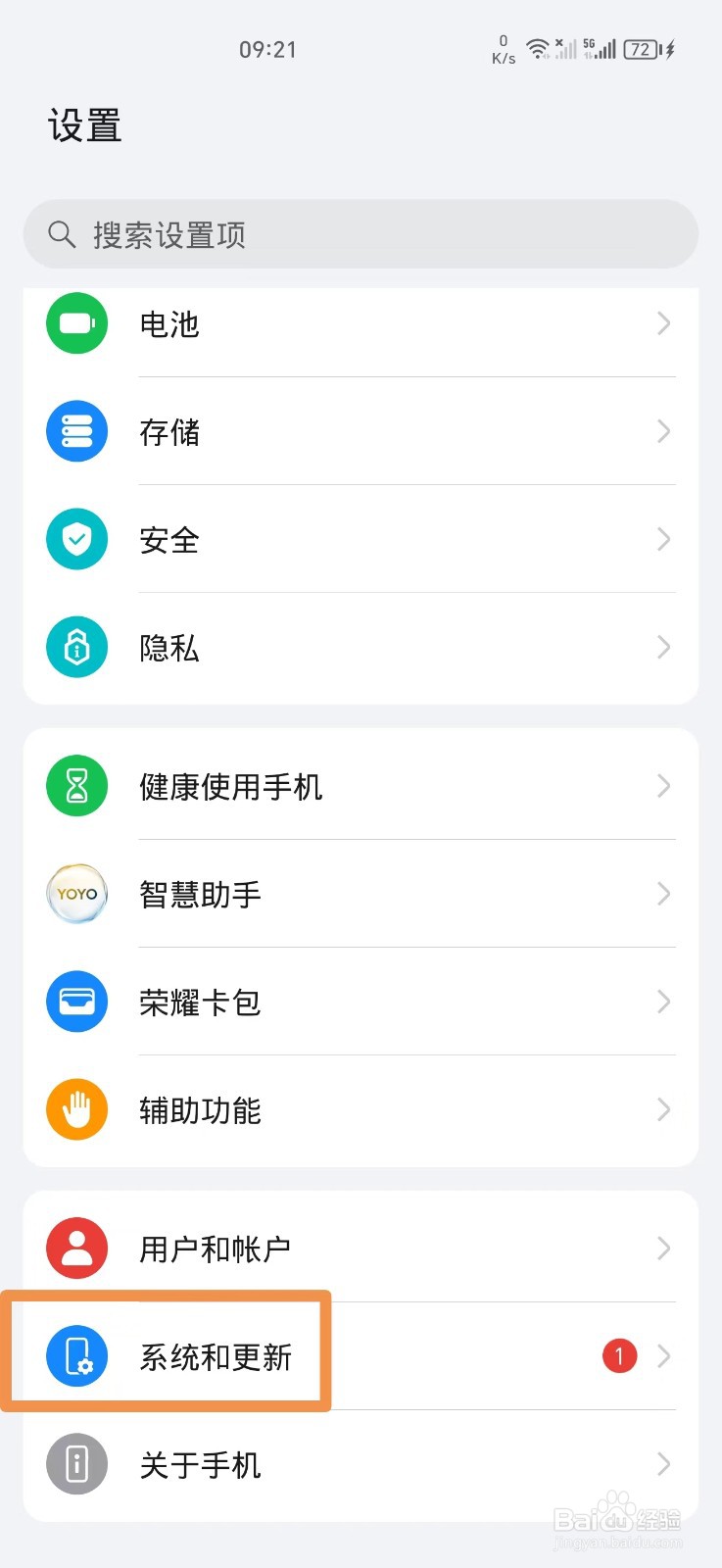Viewport: 722px width, 1568px height.
Task: Expand the 系统和更新 row chevron
Action: [664, 1356]
